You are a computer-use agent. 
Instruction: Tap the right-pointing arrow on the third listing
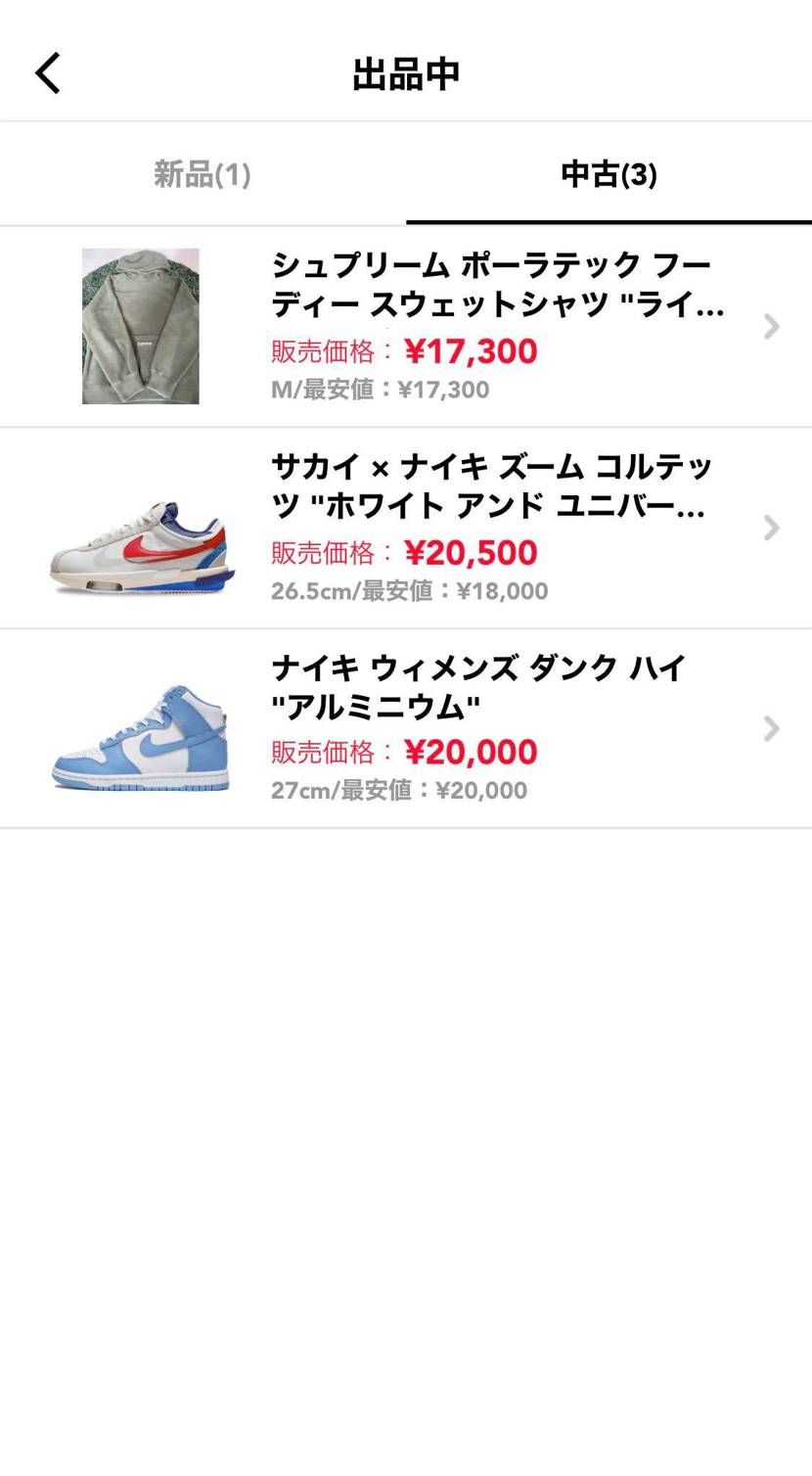tap(773, 728)
